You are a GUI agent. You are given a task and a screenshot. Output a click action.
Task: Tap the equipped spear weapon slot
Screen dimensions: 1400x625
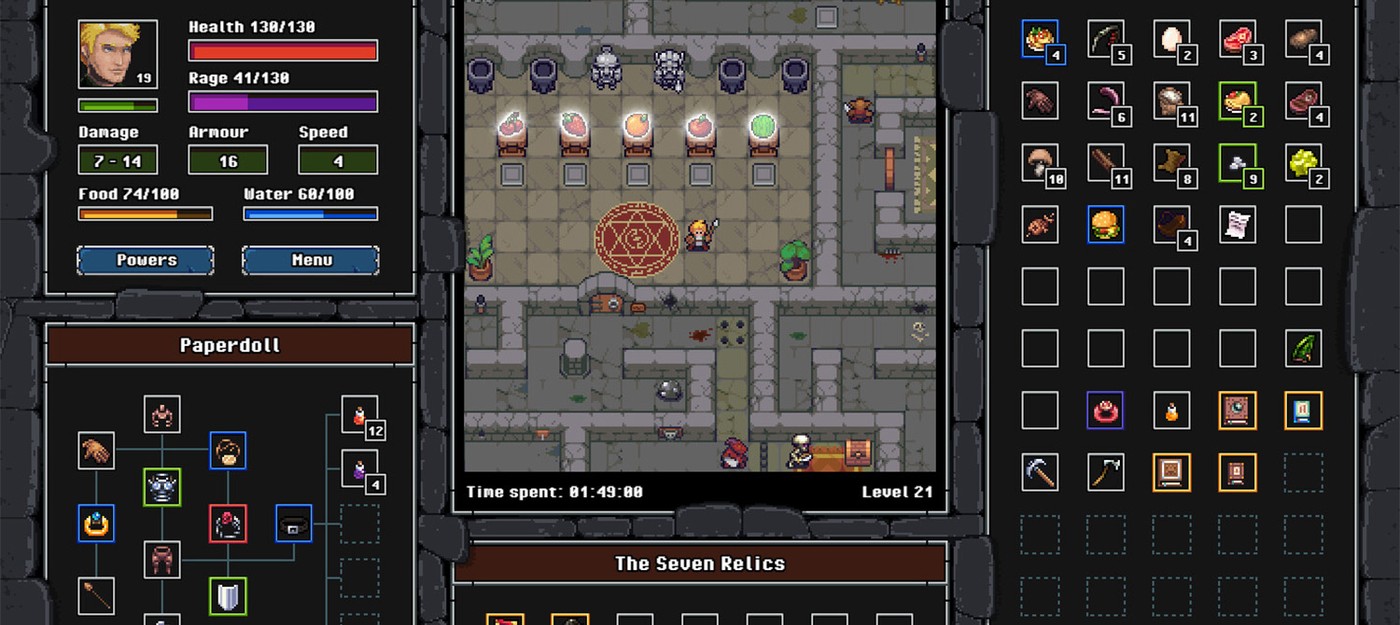click(x=97, y=596)
